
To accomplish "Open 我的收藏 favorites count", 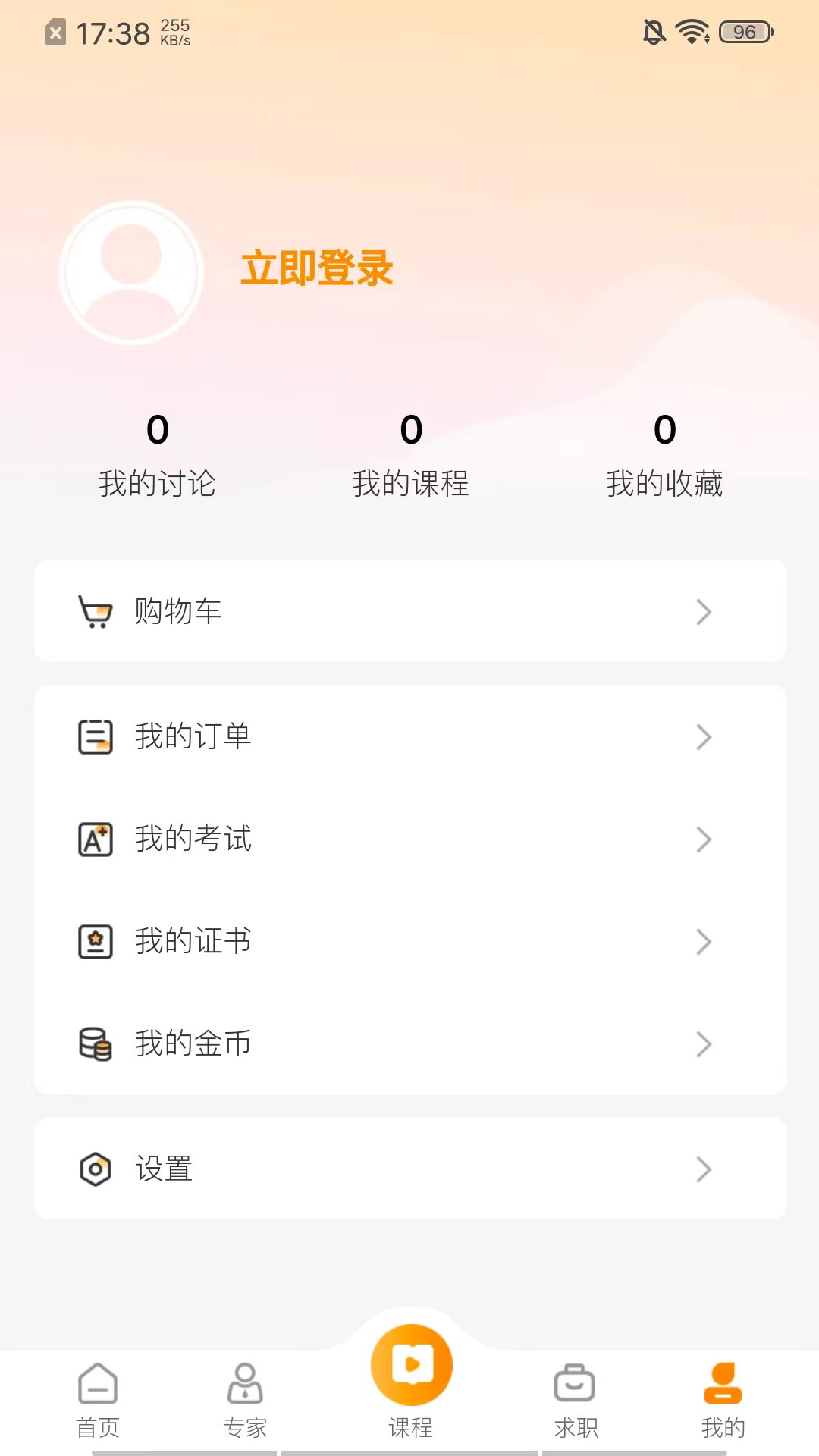I will (665, 455).
